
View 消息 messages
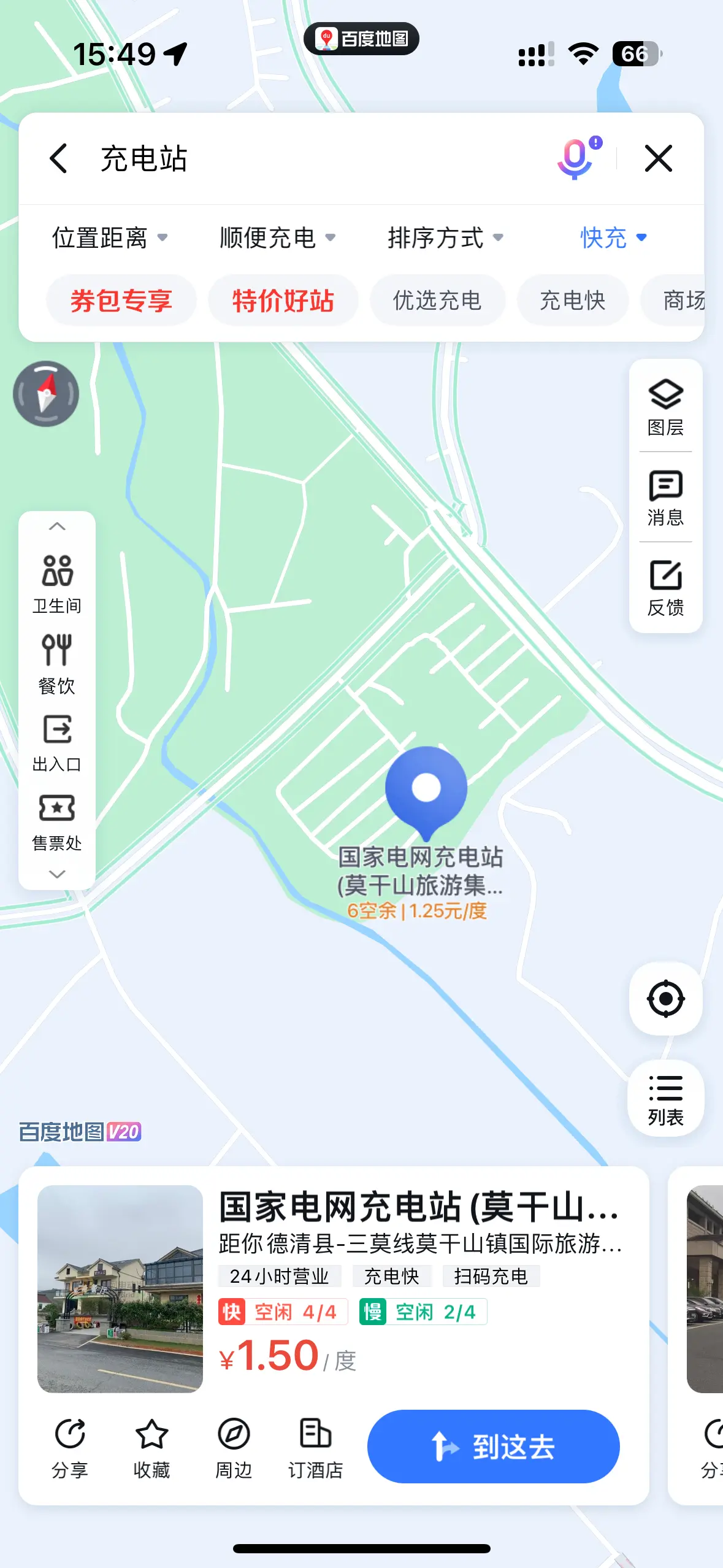[x=665, y=498]
